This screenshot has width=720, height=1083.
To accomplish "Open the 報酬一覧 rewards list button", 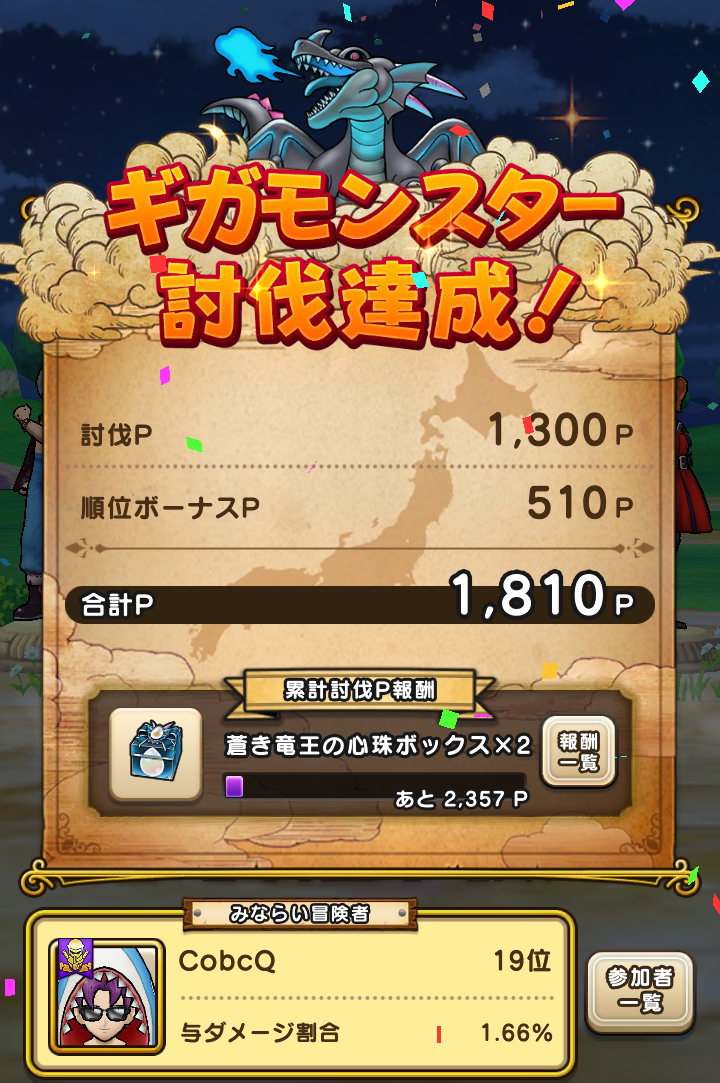I will point(579,752).
